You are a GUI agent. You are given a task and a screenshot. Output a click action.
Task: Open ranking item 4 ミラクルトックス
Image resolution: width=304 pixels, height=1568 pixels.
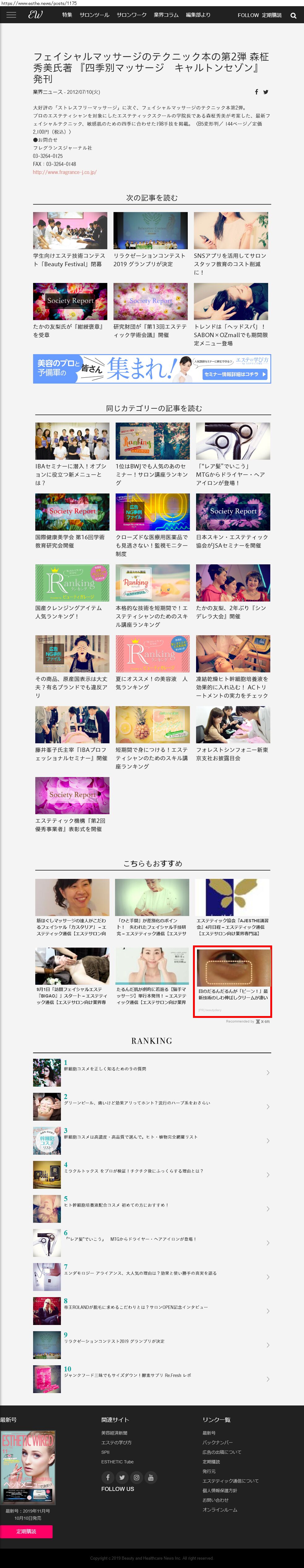[133, 1171]
